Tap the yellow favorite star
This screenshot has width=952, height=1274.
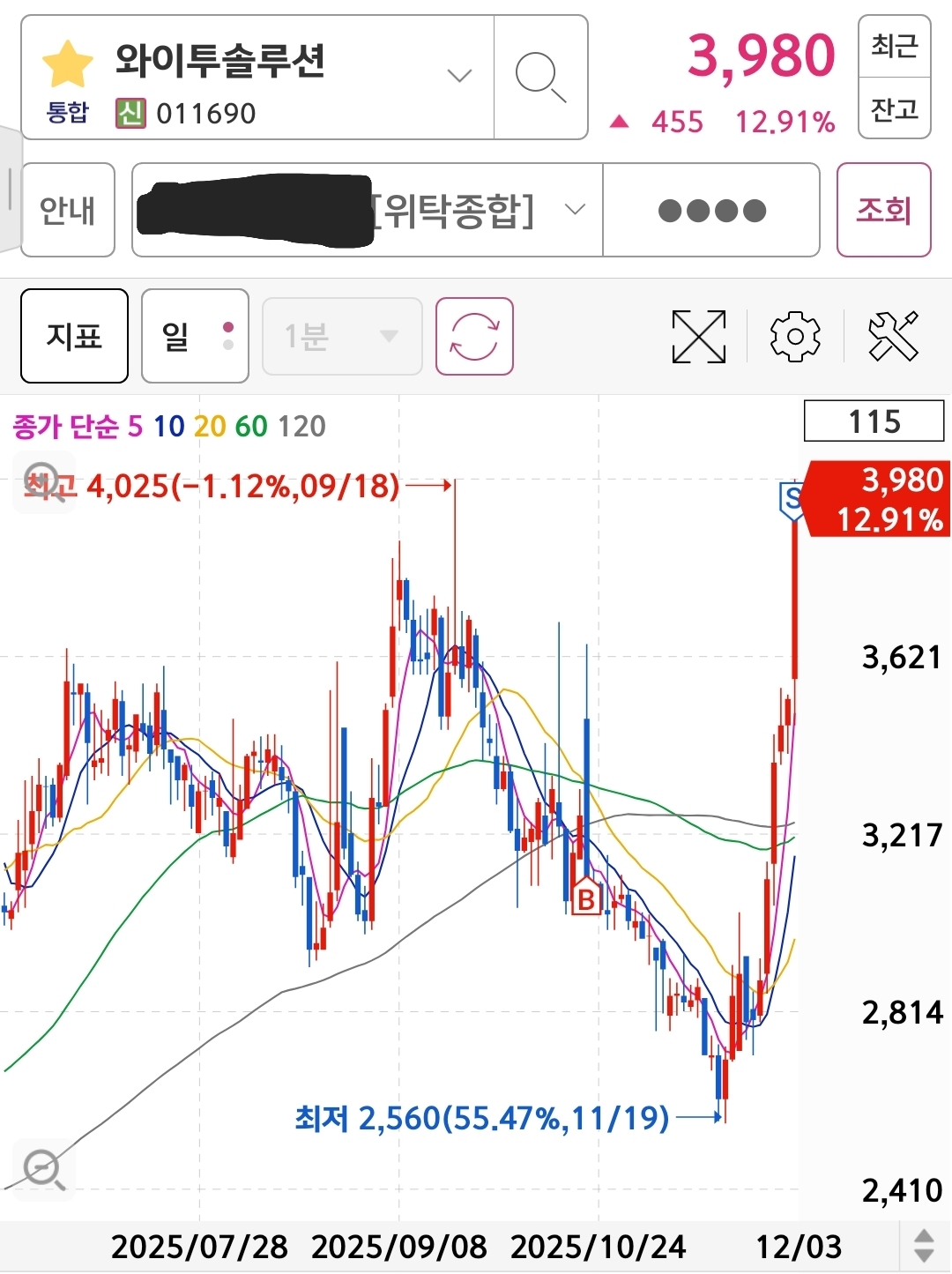click(x=68, y=64)
